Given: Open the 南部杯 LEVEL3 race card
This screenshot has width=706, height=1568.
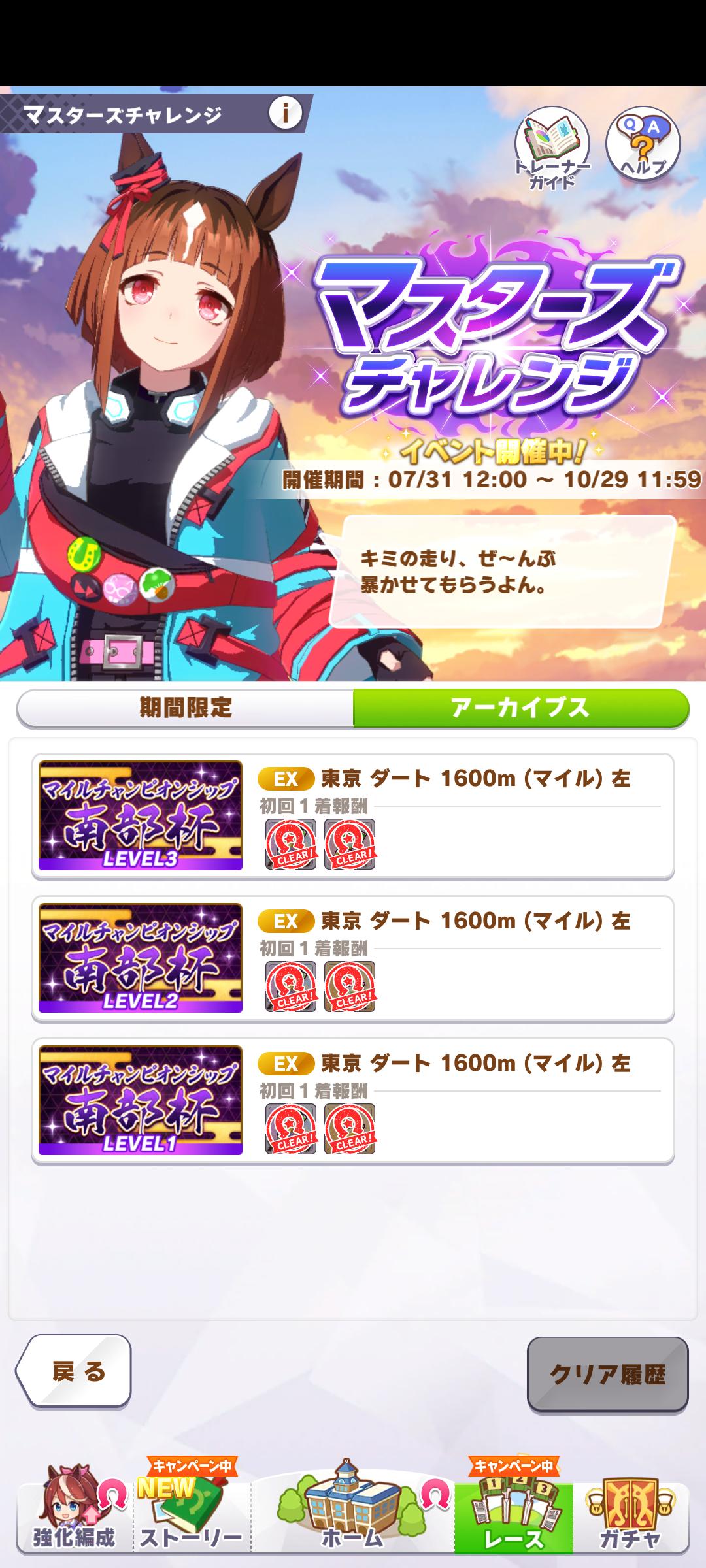Looking at the screenshot, I should tap(353, 815).
